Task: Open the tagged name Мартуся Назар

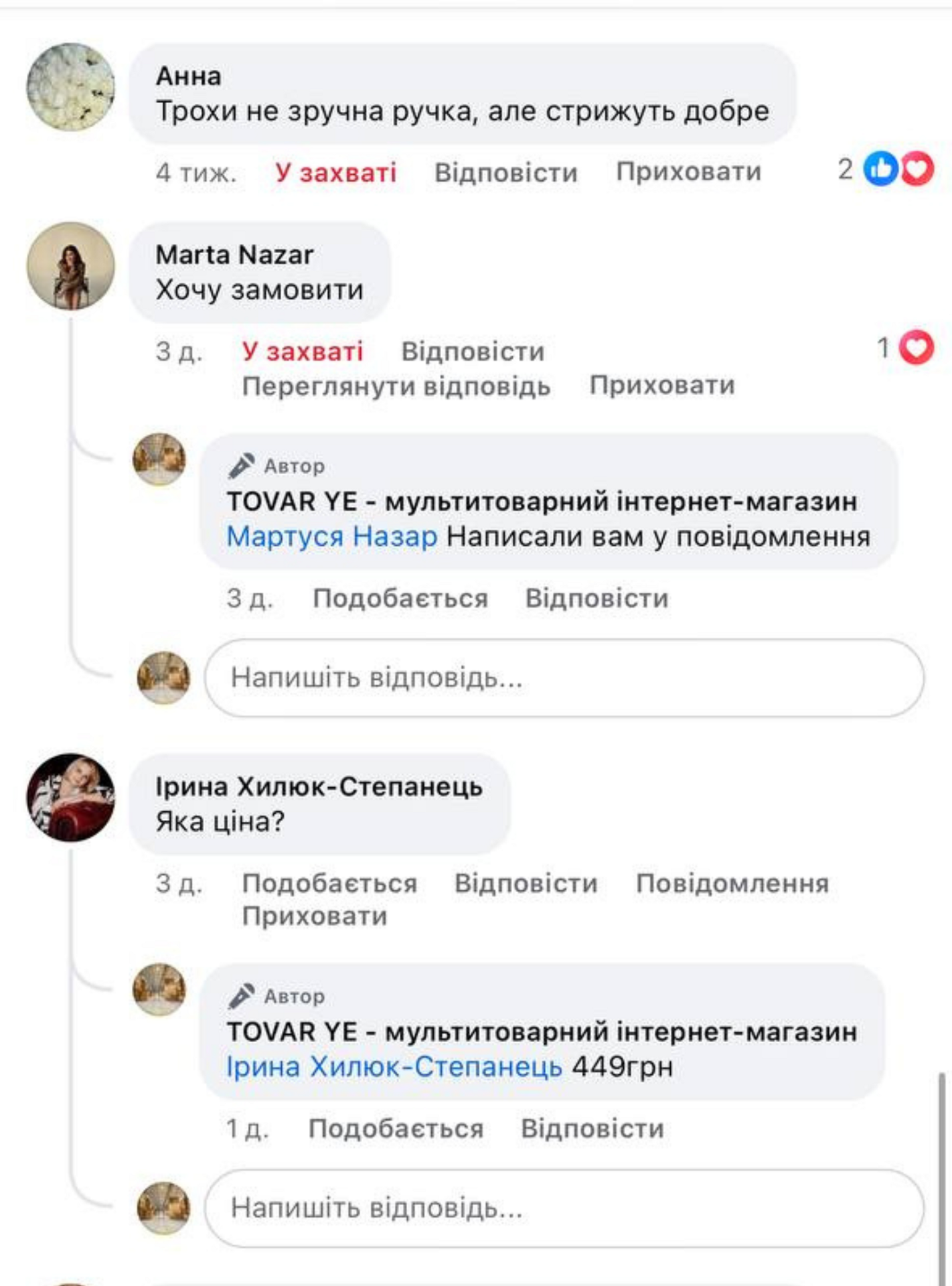Action: [x=332, y=537]
